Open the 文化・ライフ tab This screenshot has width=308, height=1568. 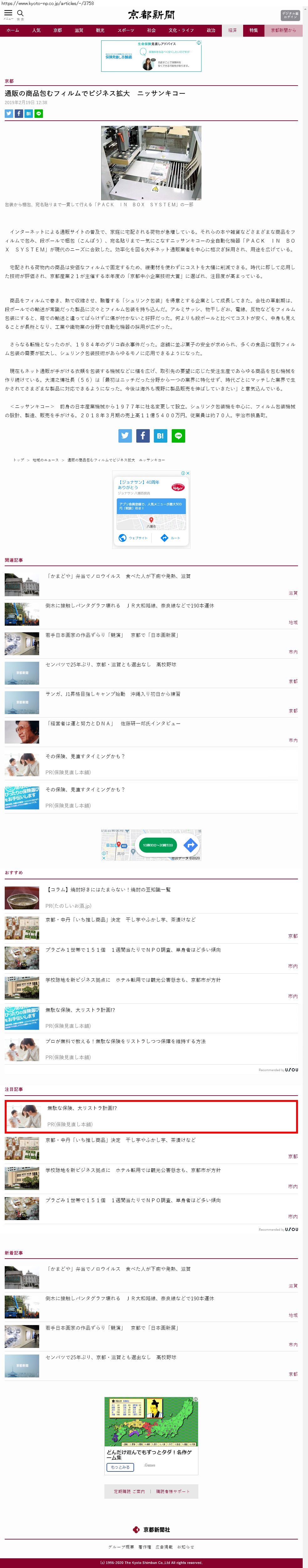tap(181, 30)
